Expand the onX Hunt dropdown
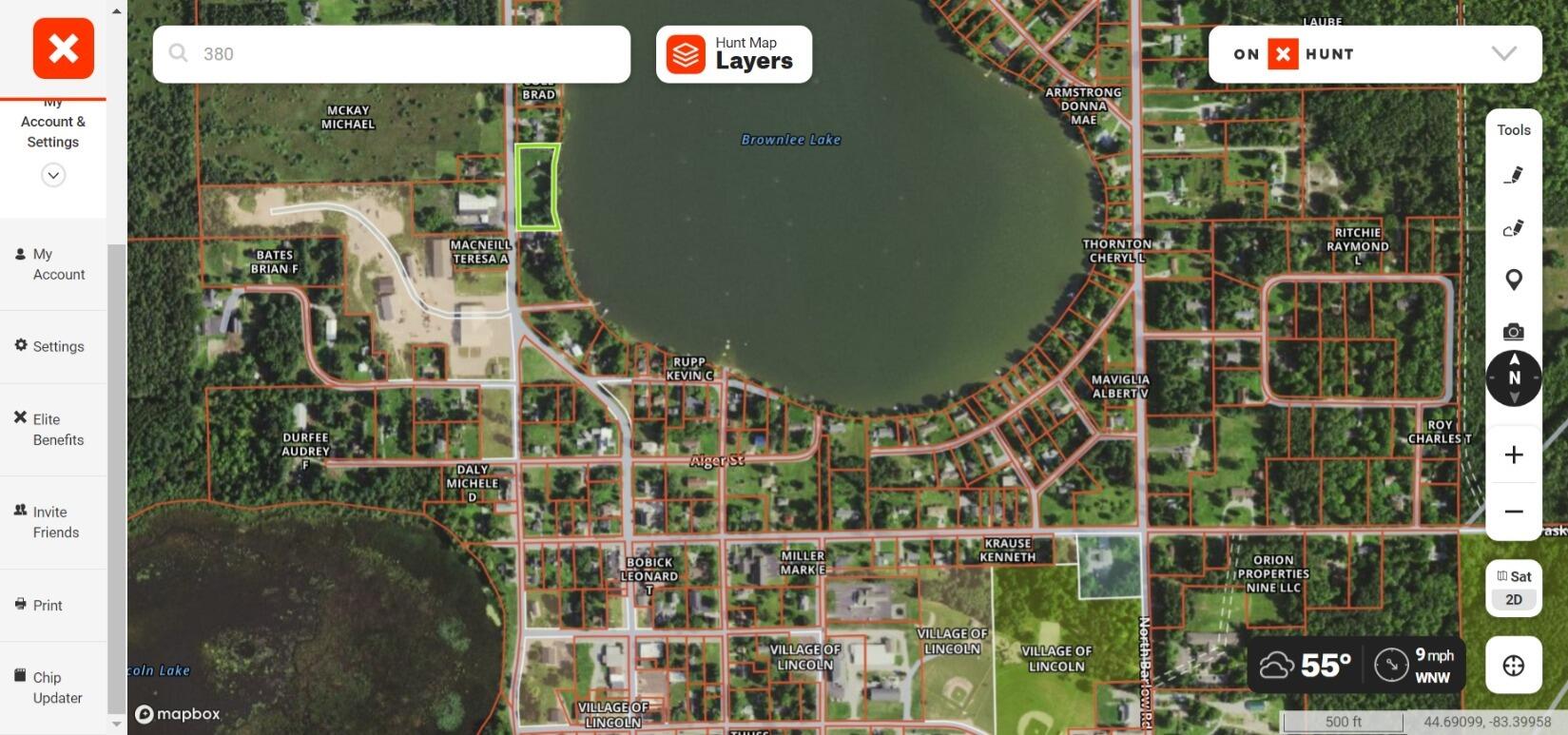Viewport: 1568px width, 735px height. [x=1502, y=53]
